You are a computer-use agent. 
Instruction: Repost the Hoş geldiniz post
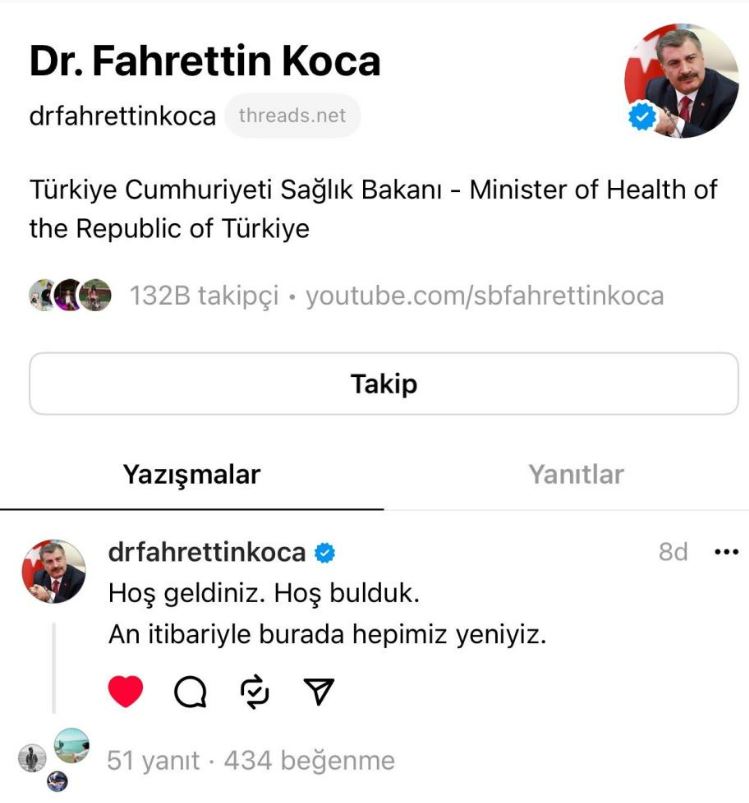pos(255,691)
